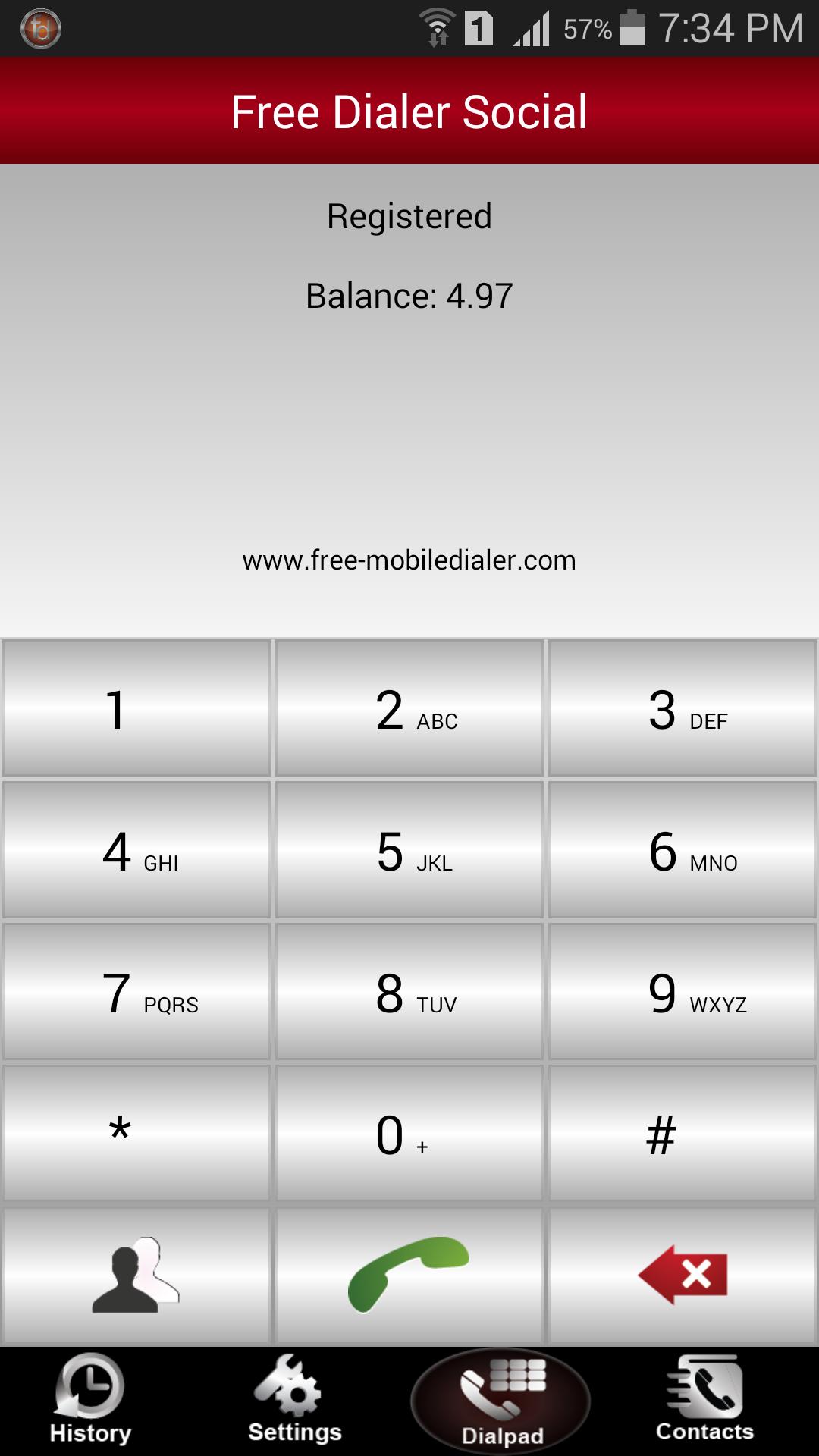Enter digit 0 plus
The height and width of the screenshot is (1456, 819).
(409, 1133)
